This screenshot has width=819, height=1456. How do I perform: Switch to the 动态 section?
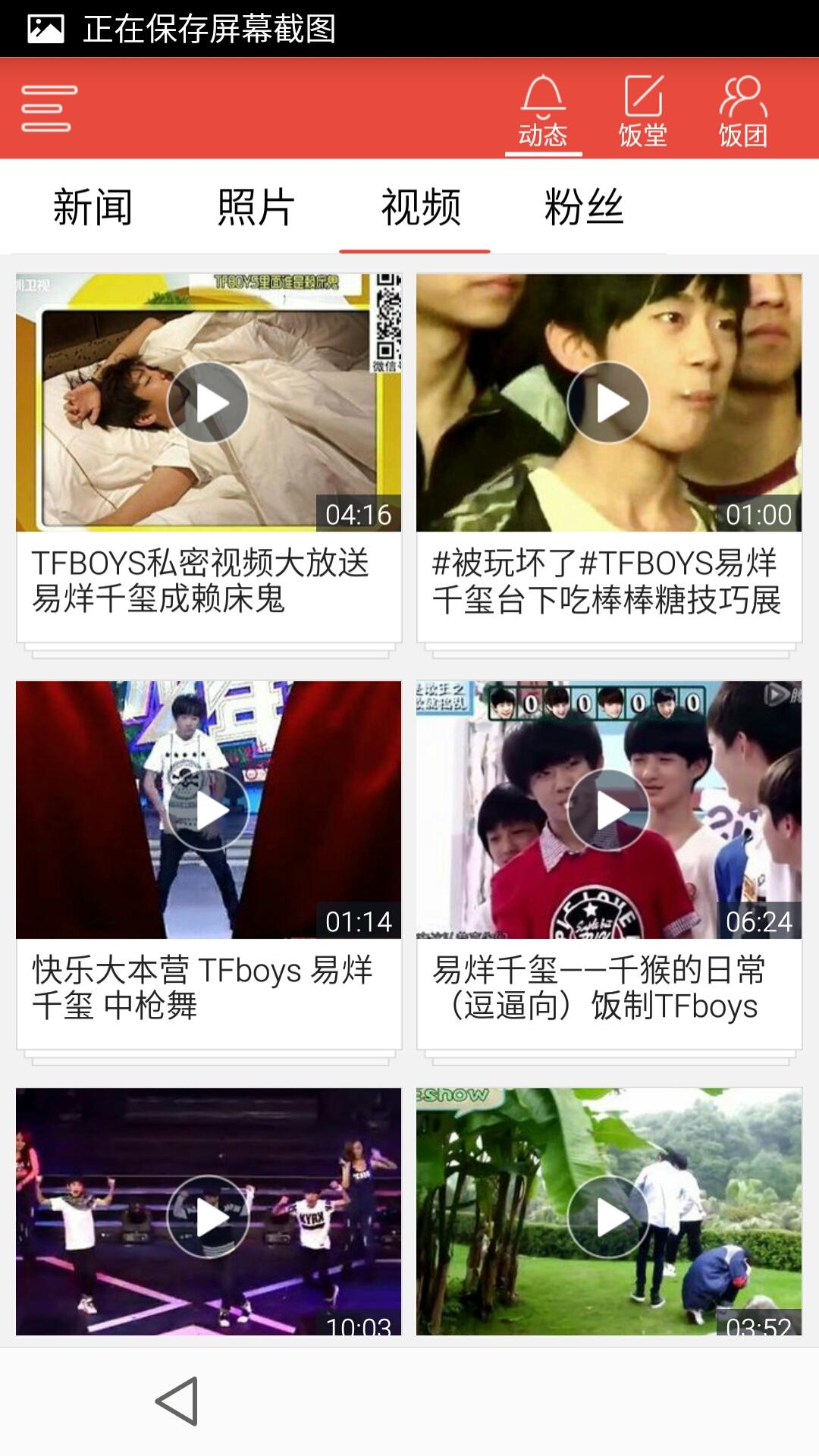pos(543,111)
